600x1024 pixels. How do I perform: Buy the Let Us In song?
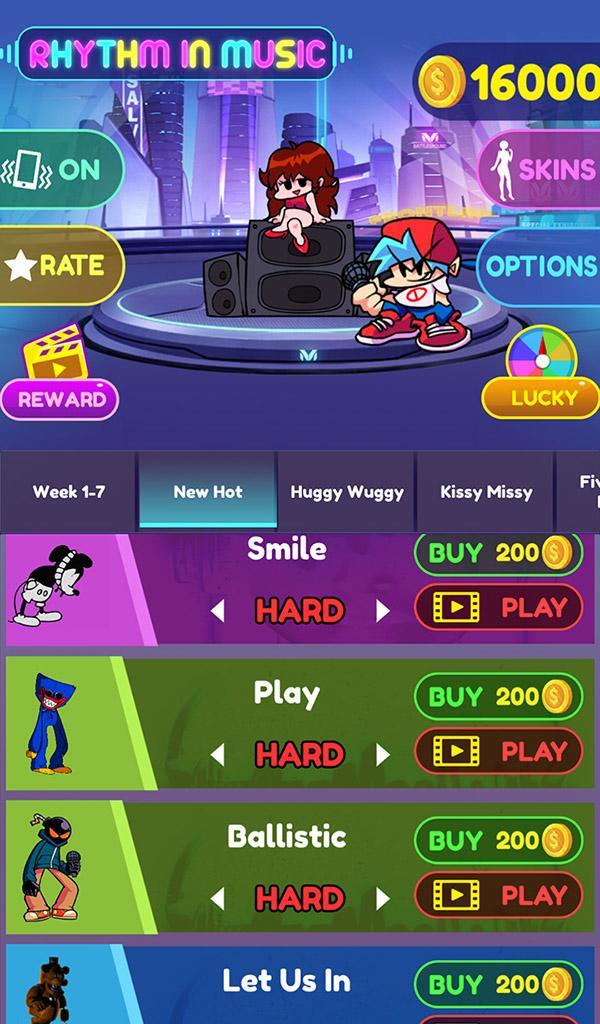point(498,984)
